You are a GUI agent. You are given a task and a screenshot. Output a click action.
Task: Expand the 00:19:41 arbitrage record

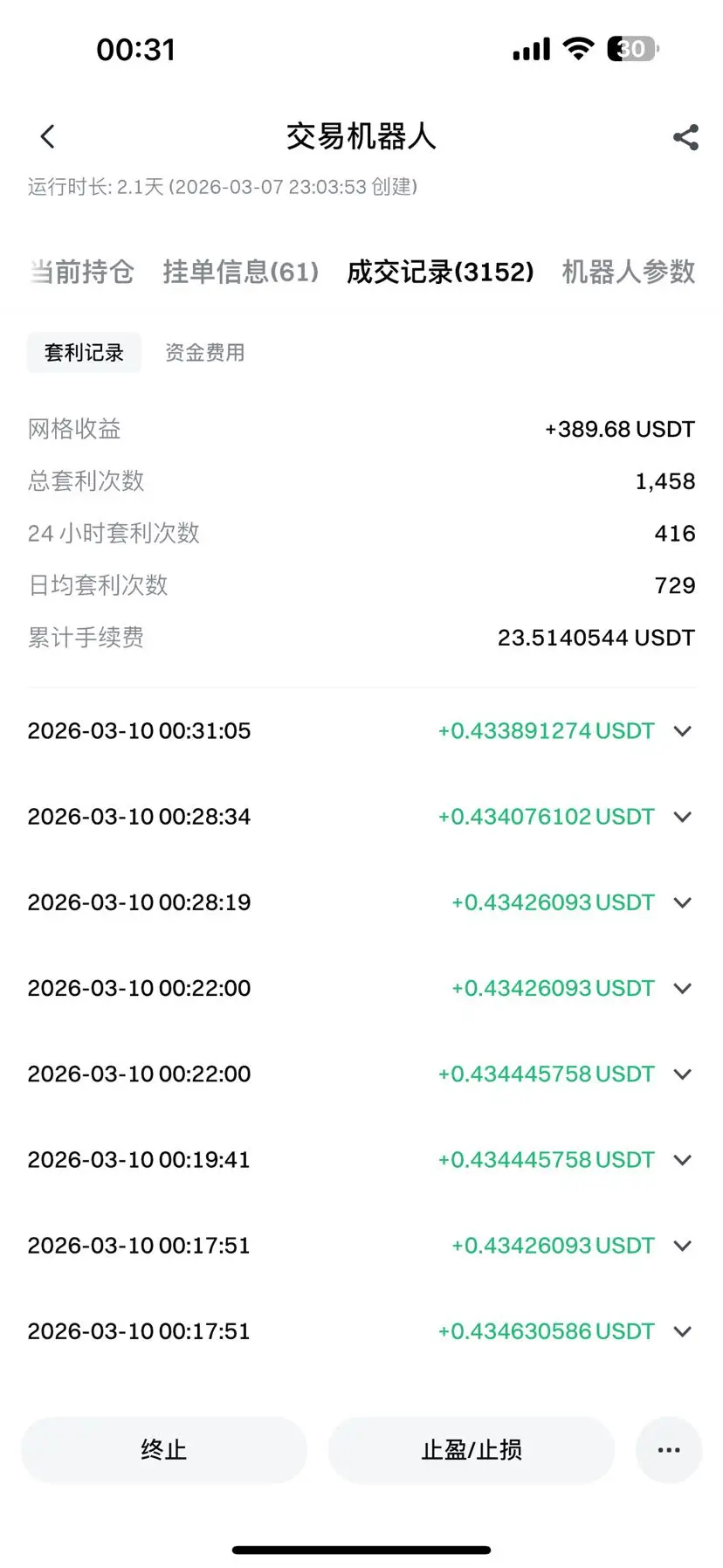(x=683, y=1160)
